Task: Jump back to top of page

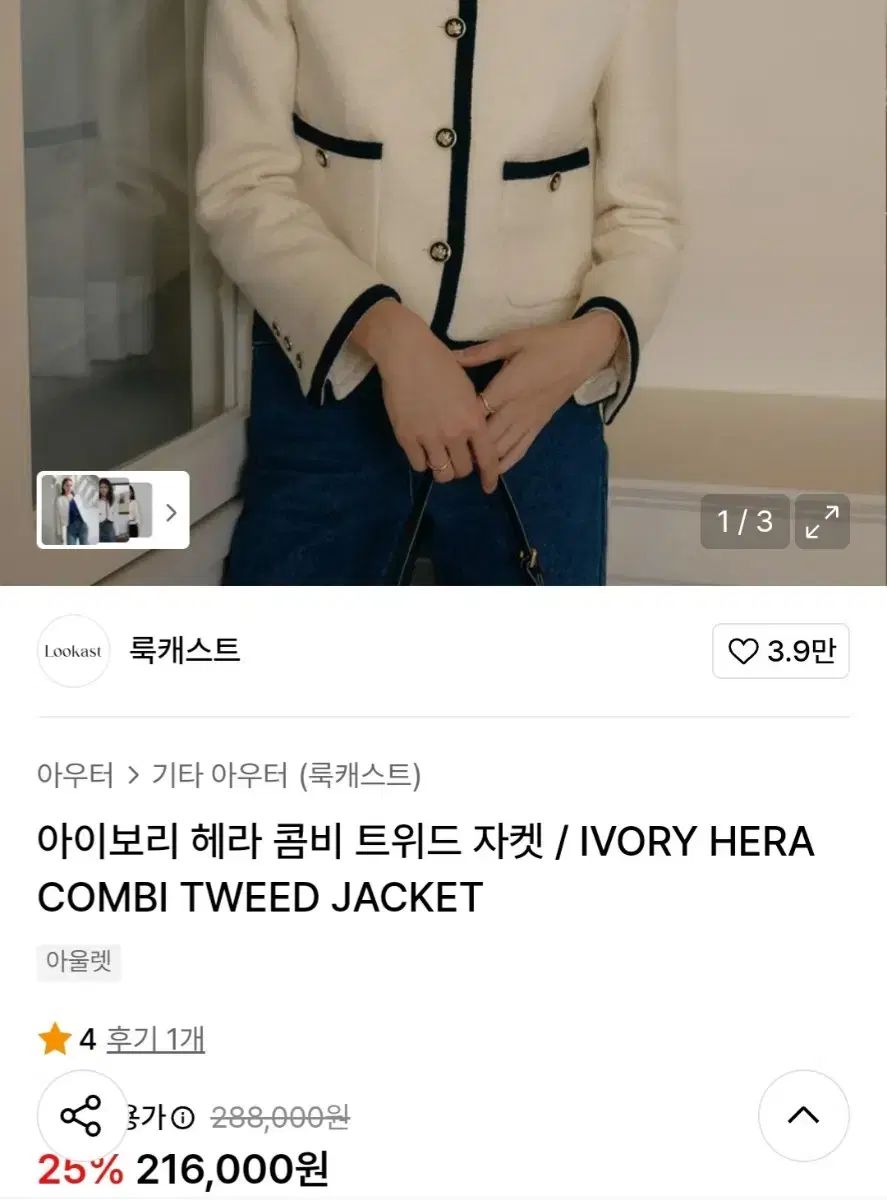Action: [803, 1116]
